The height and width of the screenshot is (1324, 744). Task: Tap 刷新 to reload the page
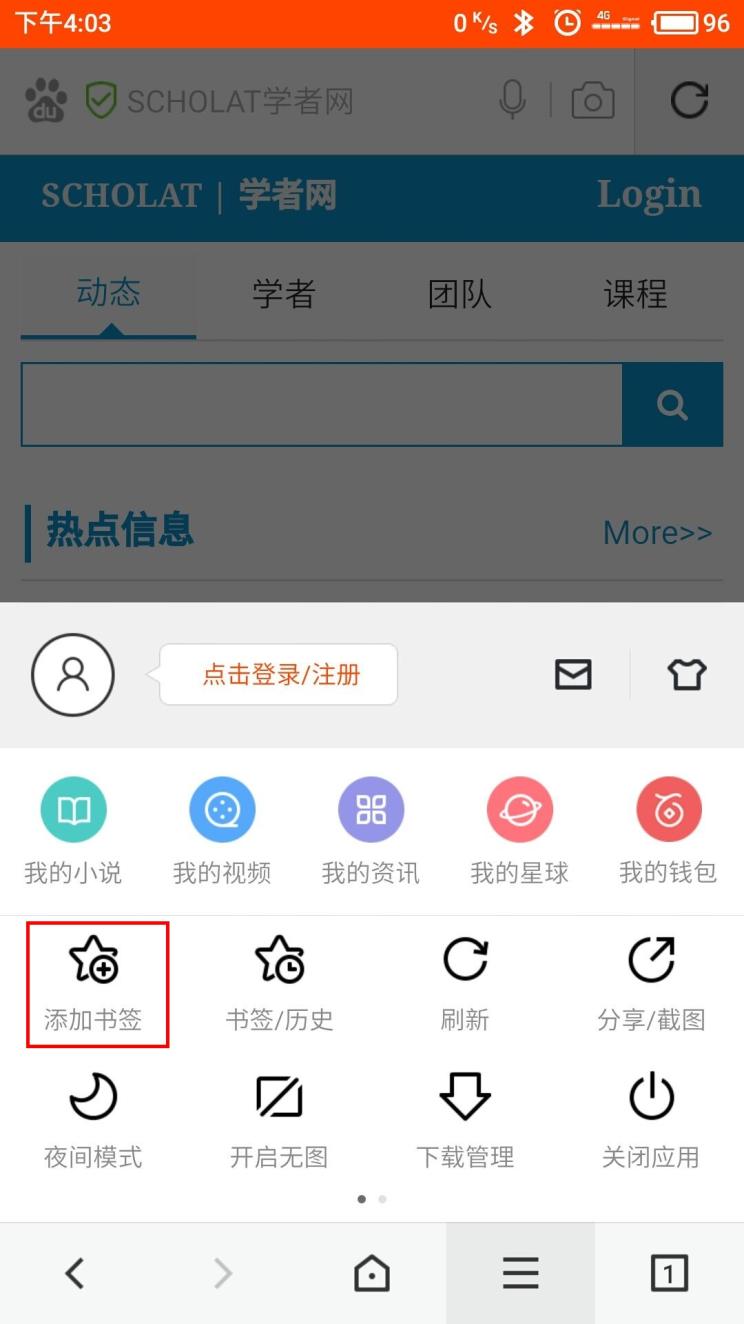(465, 983)
